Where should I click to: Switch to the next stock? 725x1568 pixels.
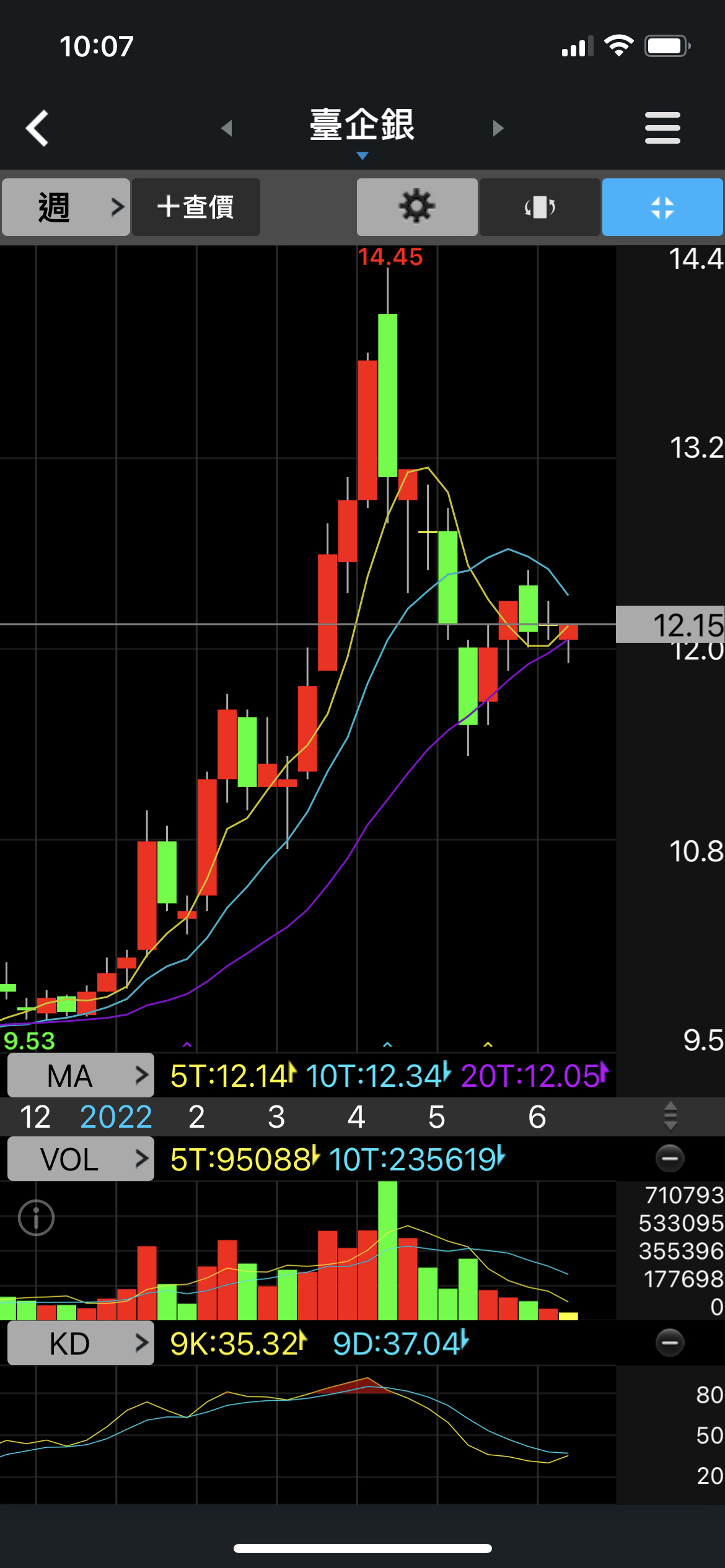coord(498,128)
